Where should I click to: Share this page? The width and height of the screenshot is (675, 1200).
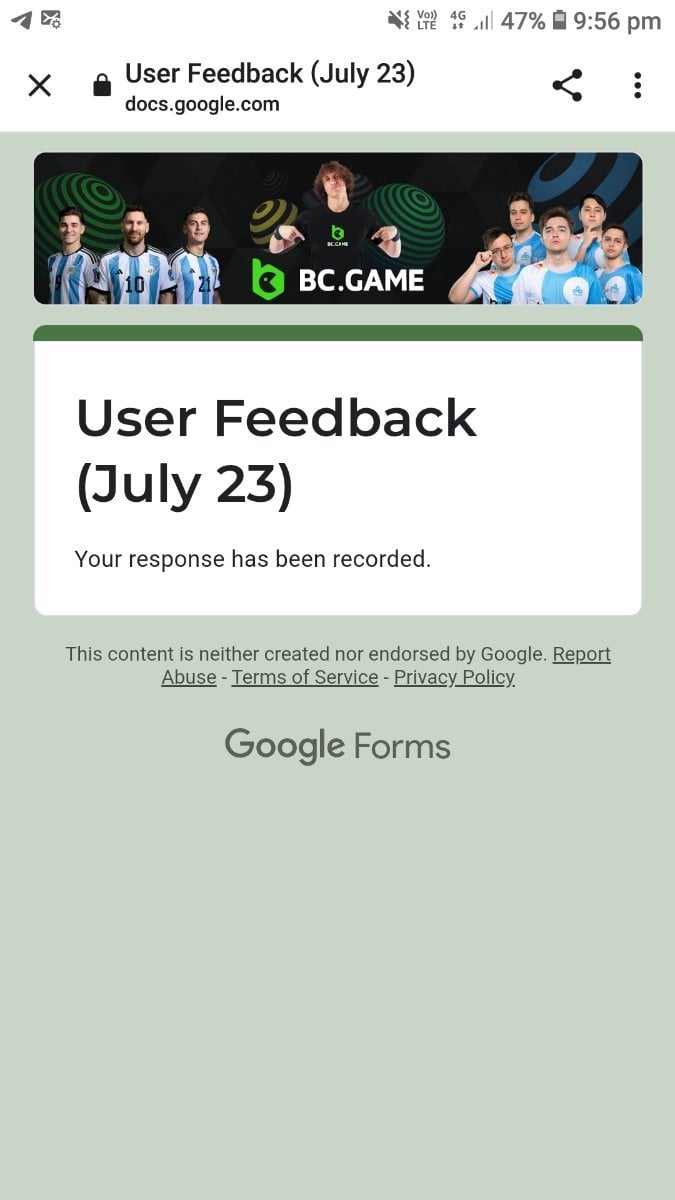(567, 86)
